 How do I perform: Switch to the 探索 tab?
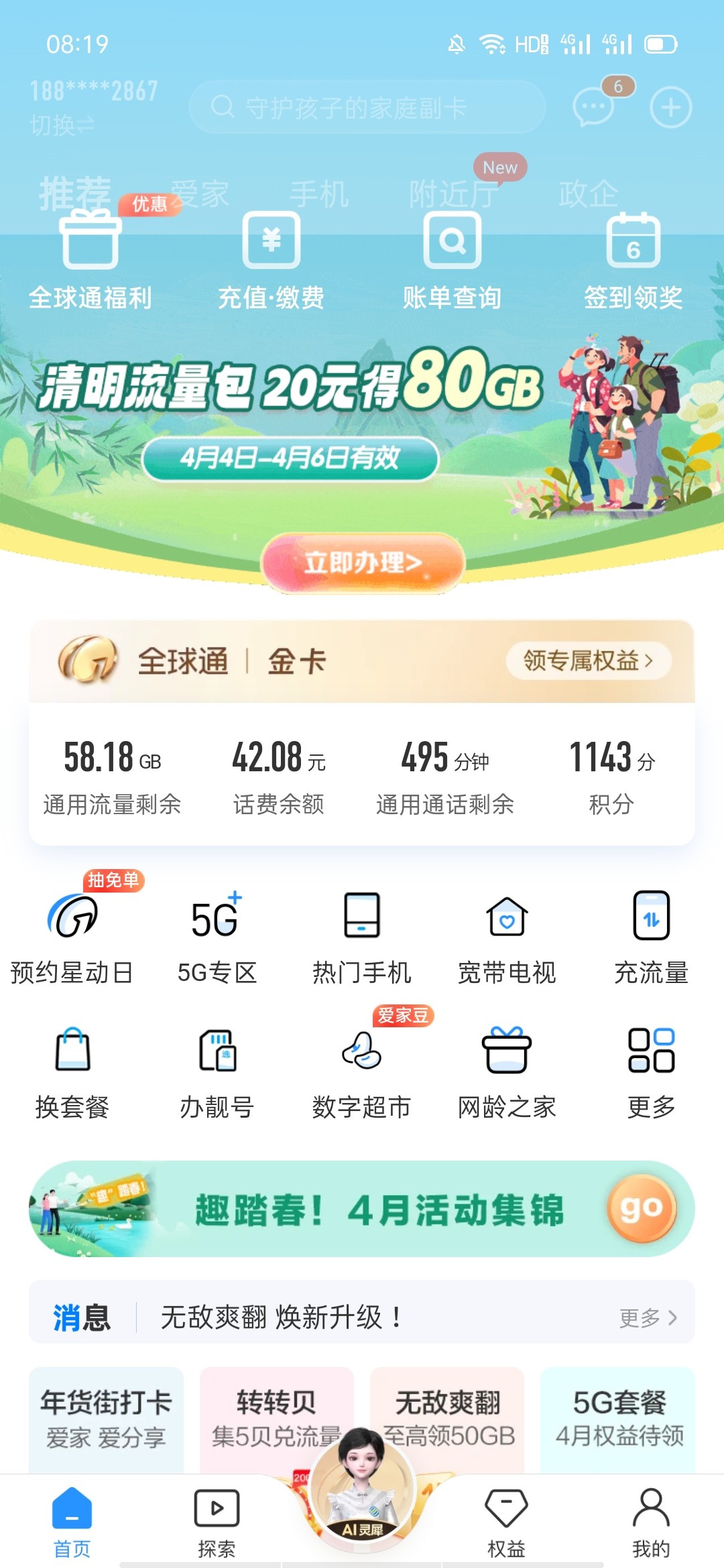coord(217,1522)
